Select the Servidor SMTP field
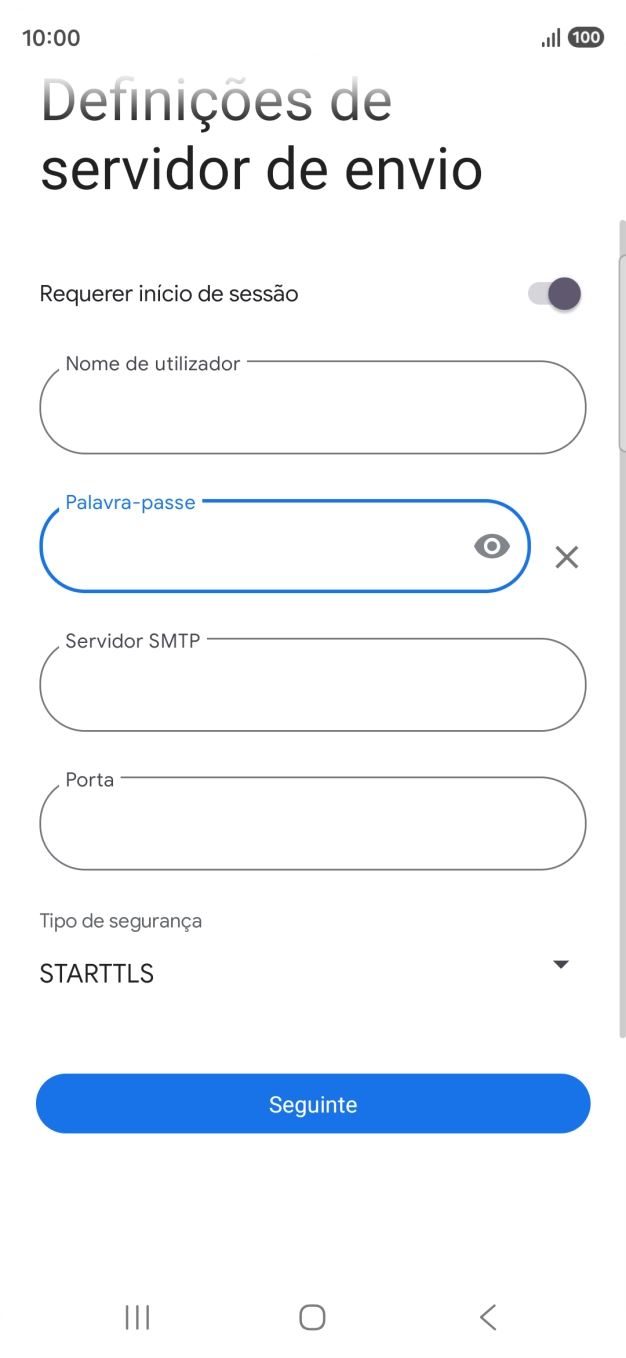626x1358 pixels. tap(313, 685)
